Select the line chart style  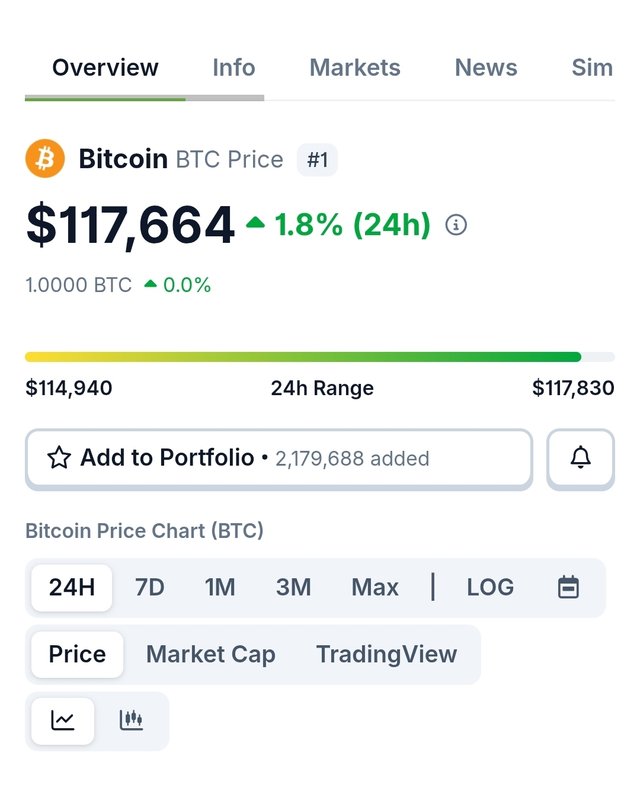click(x=63, y=720)
